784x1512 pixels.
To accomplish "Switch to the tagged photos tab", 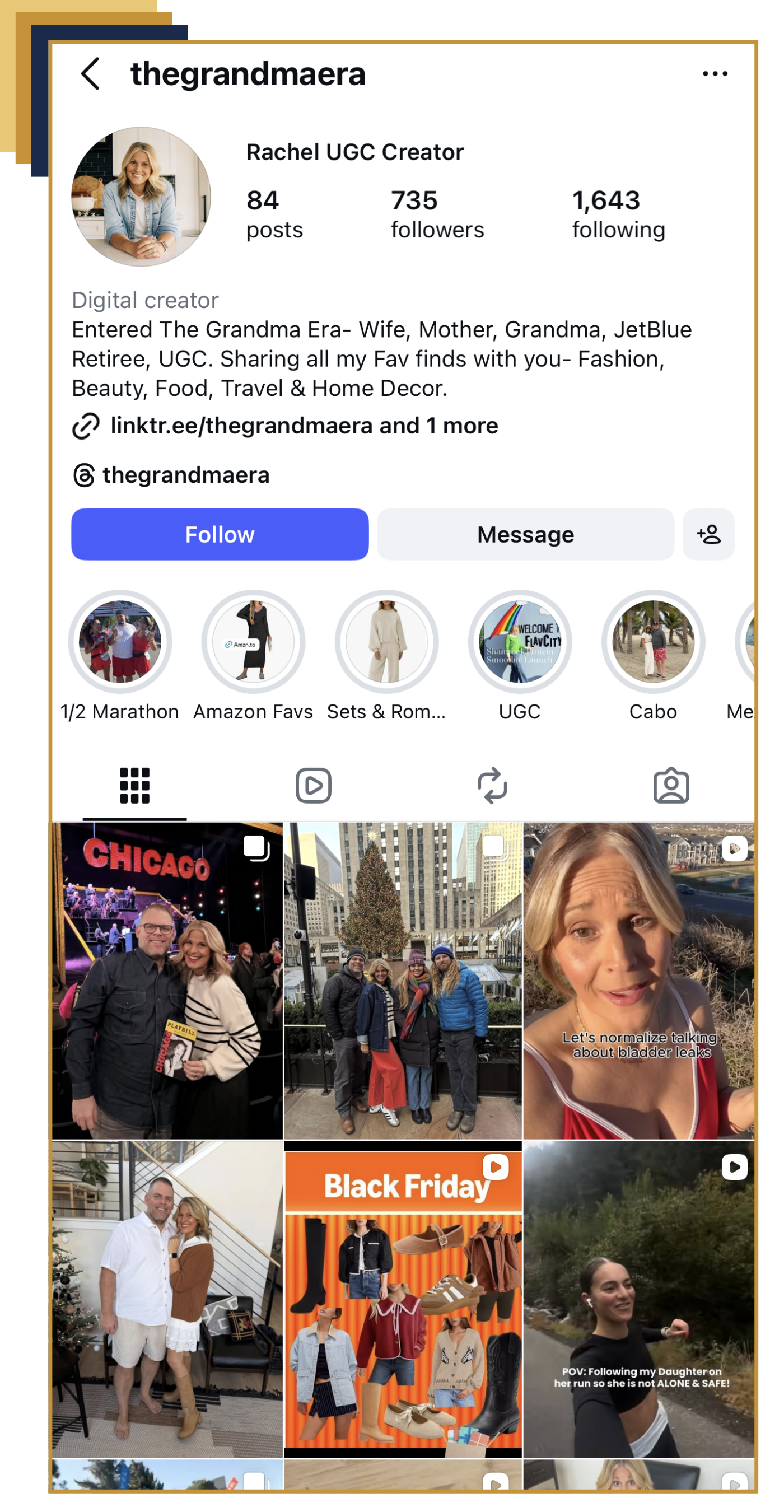I will (x=671, y=785).
